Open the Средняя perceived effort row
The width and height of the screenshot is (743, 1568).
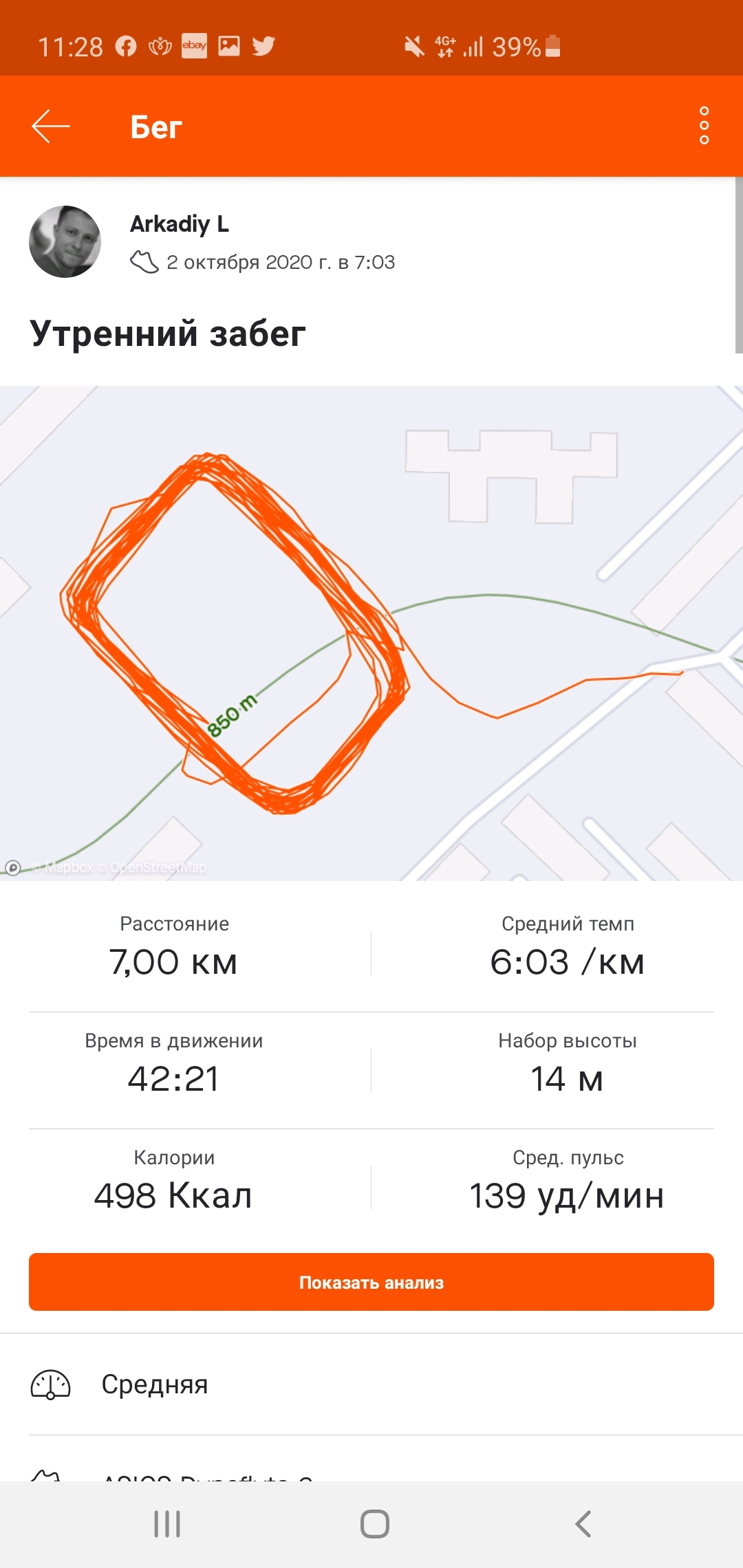[371, 1384]
